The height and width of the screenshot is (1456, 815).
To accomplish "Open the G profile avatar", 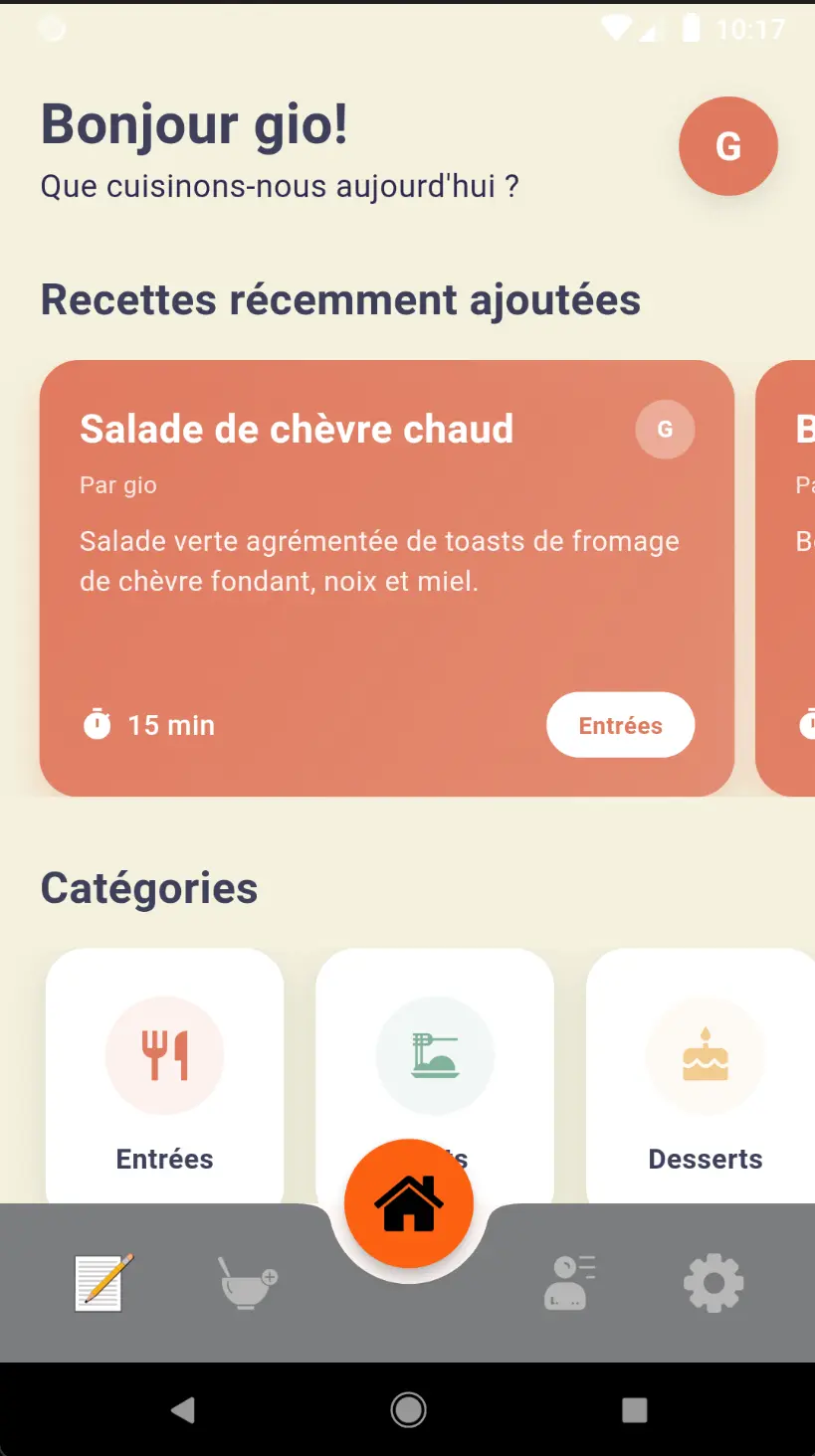I will click(727, 146).
